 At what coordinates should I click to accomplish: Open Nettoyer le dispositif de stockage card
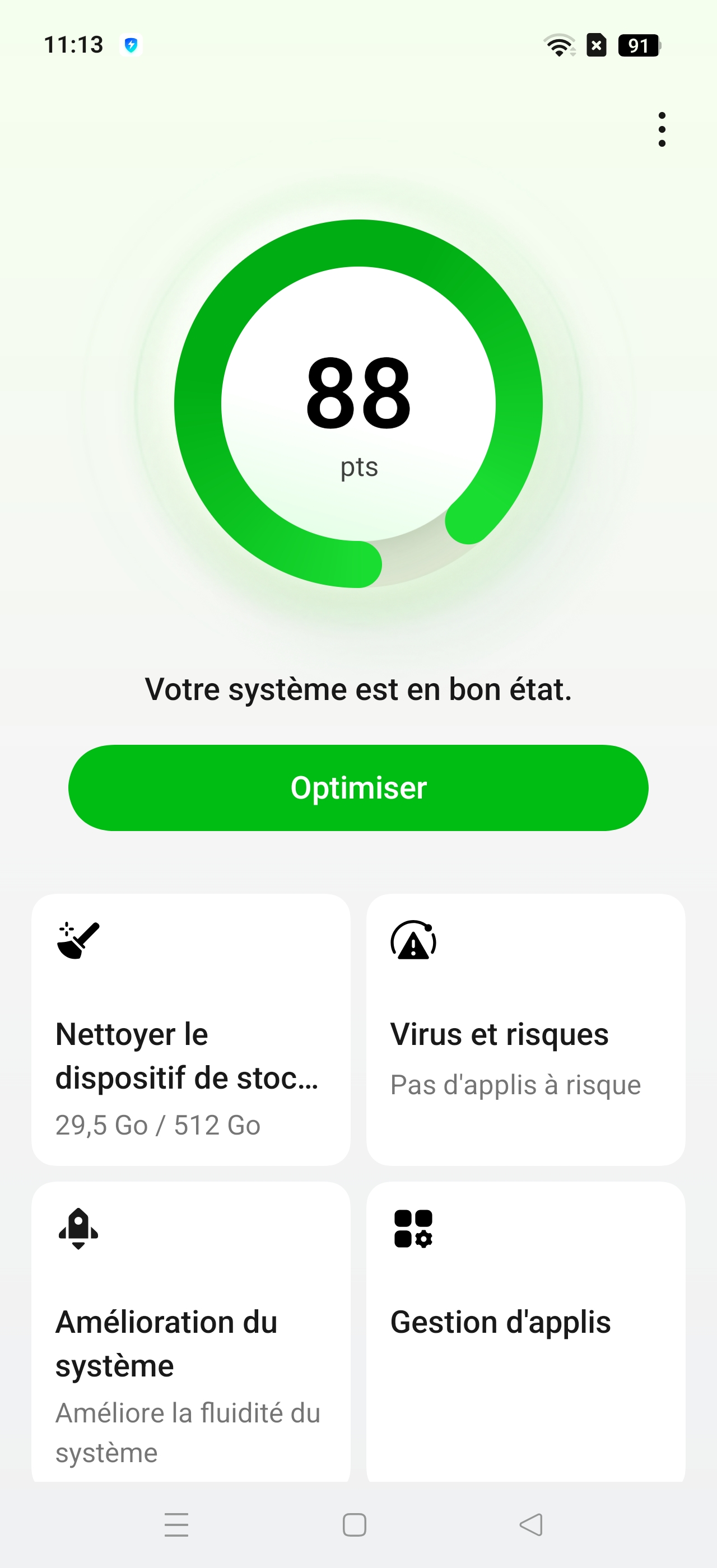coord(190,1029)
